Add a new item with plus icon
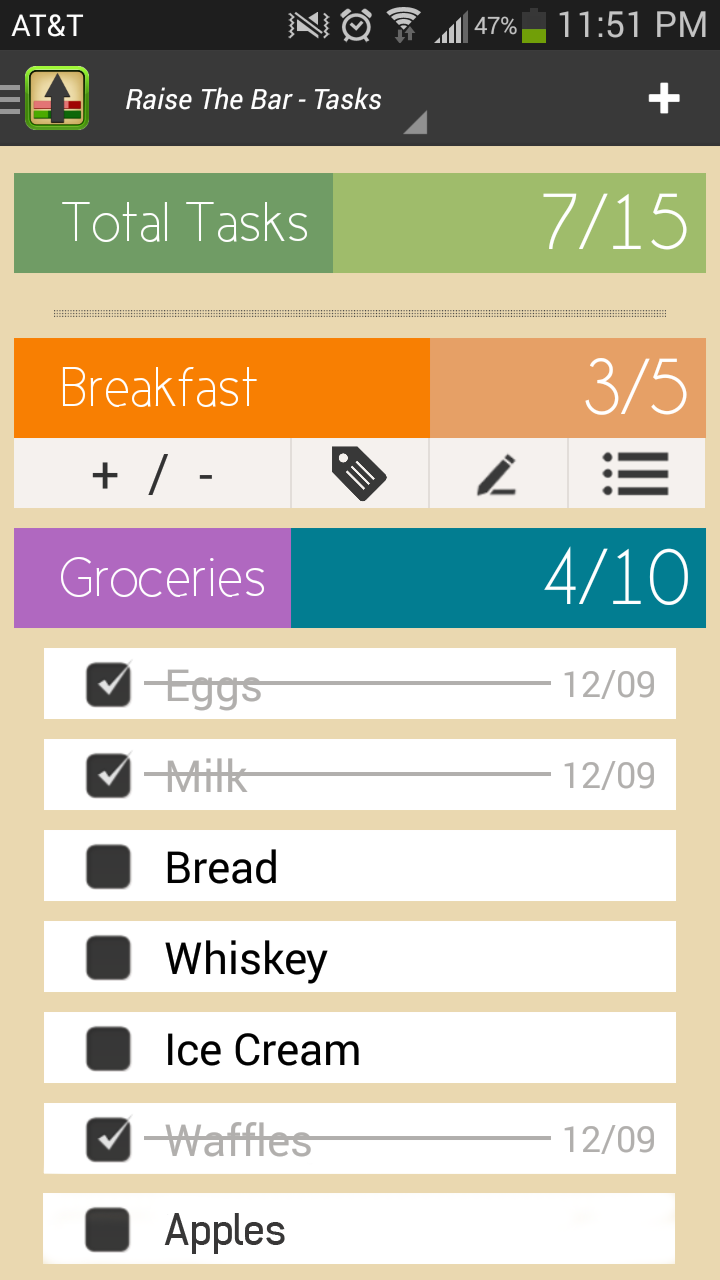The height and width of the screenshot is (1280, 720). click(x=664, y=98)
